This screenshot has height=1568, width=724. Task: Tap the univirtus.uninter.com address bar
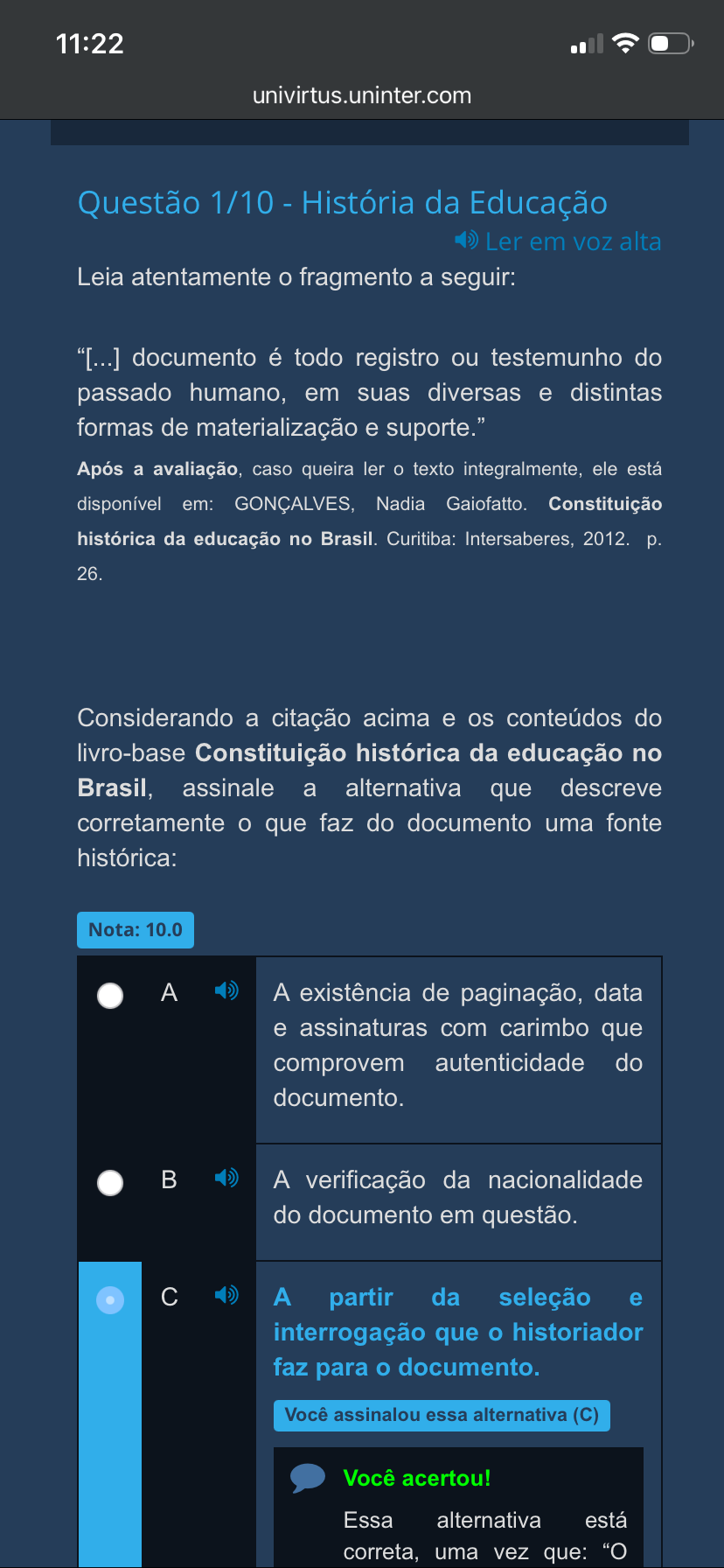click(362, 95)
